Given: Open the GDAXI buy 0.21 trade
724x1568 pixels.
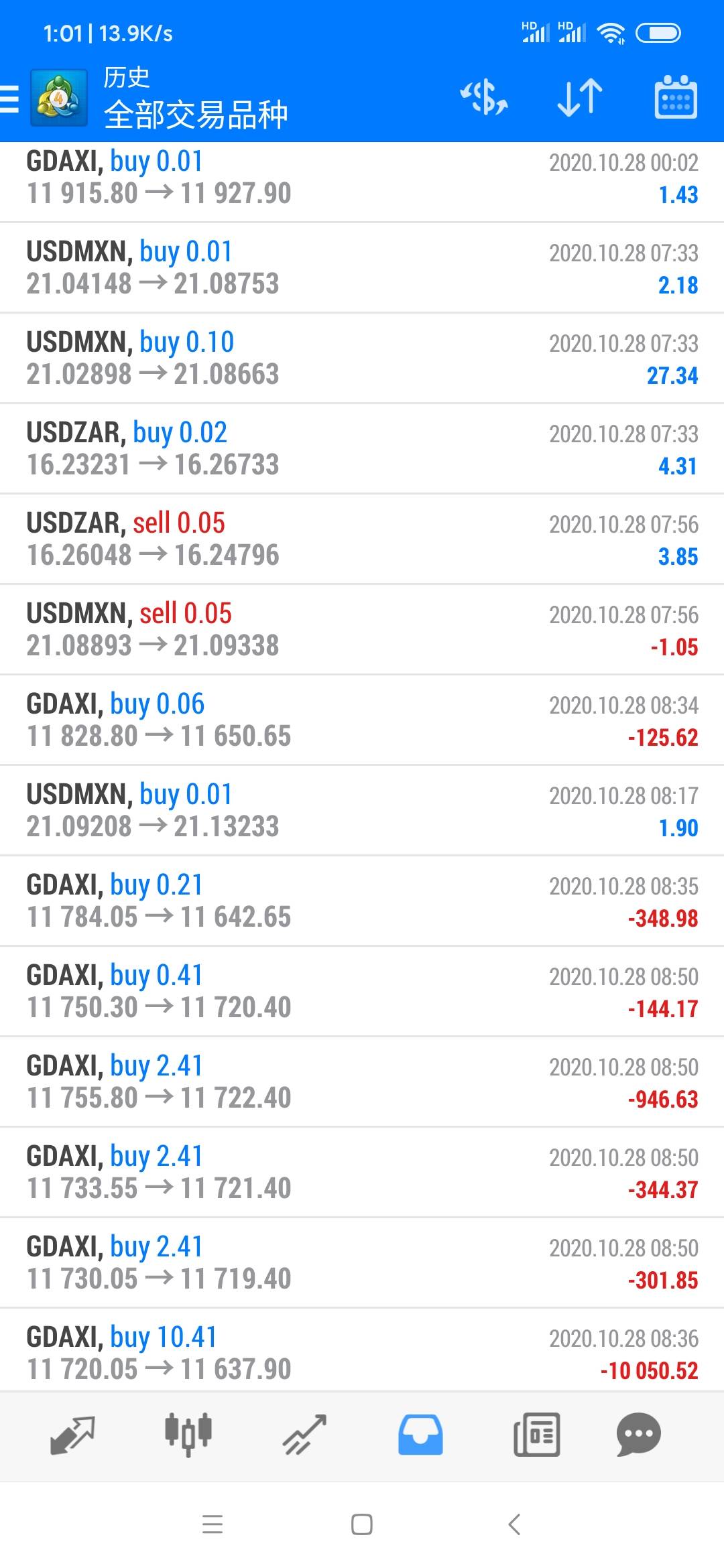Looking at the screenshot, I should tap(362, 901).
